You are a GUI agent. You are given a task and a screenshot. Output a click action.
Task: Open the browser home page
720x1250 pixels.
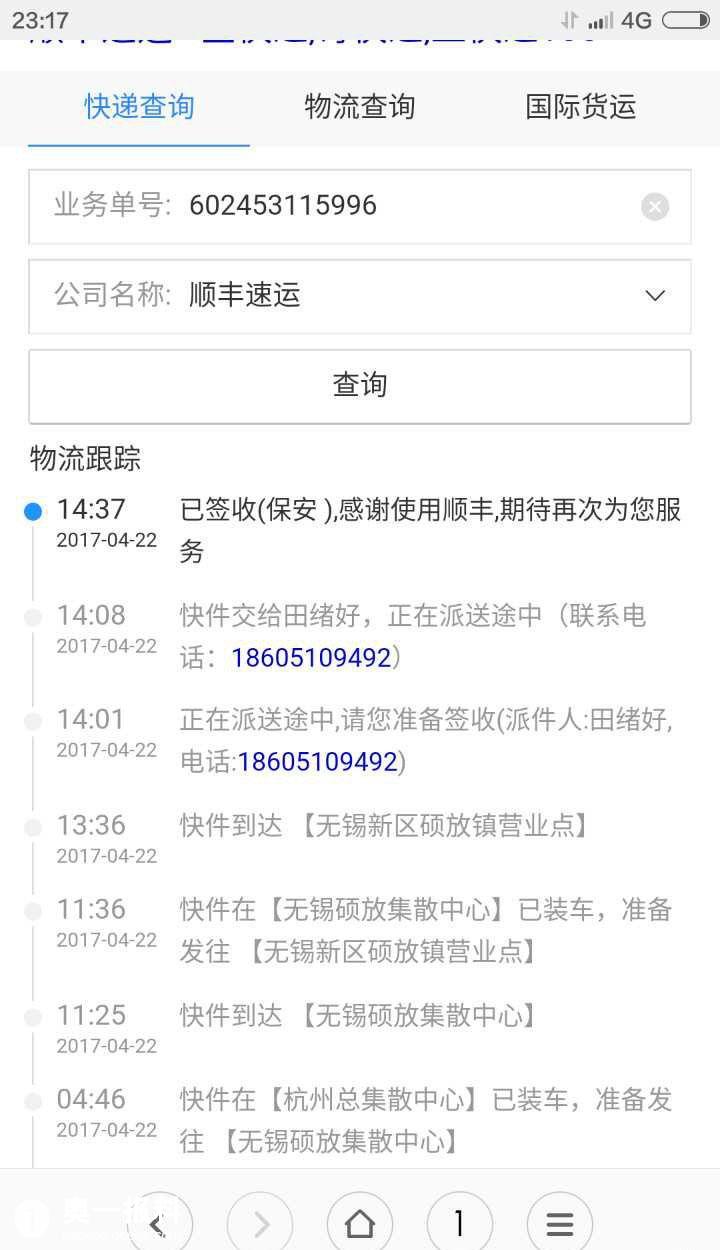(x=360, y=1223)
